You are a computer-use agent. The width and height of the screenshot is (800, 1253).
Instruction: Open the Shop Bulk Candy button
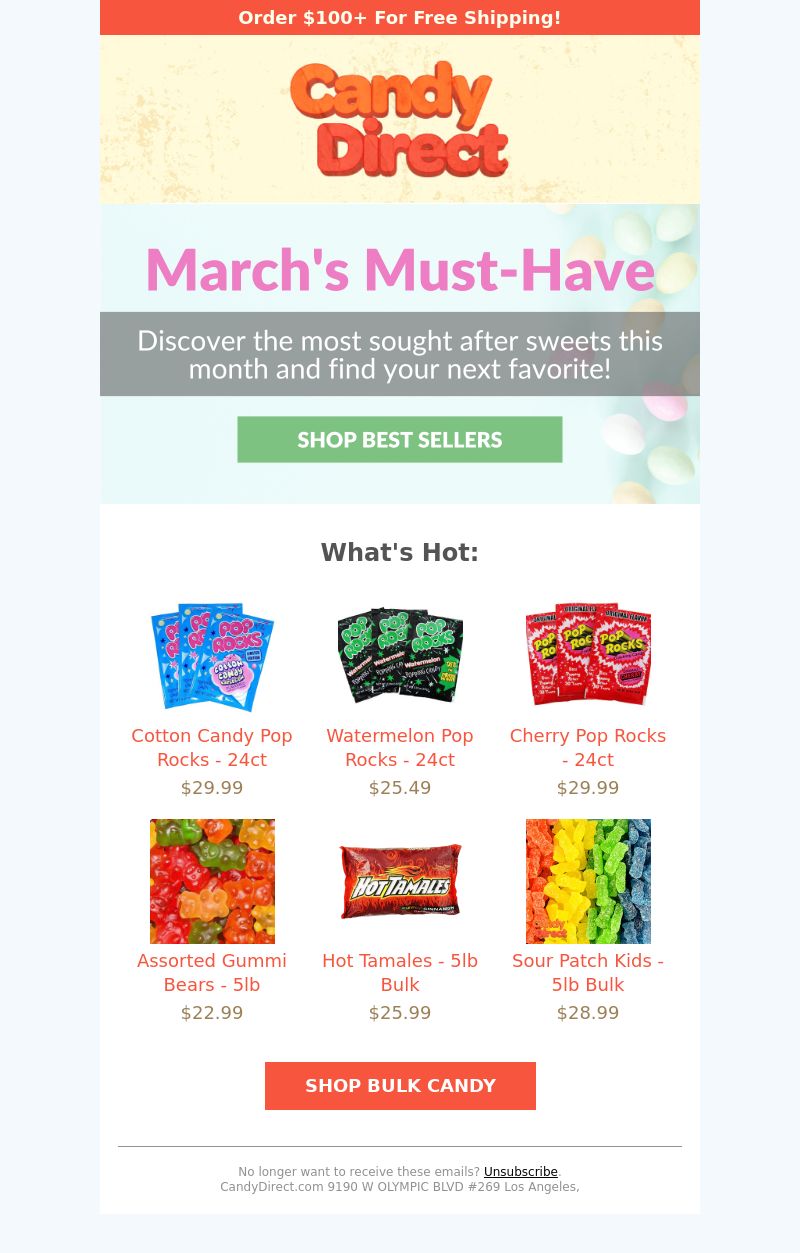(400, 1086)
